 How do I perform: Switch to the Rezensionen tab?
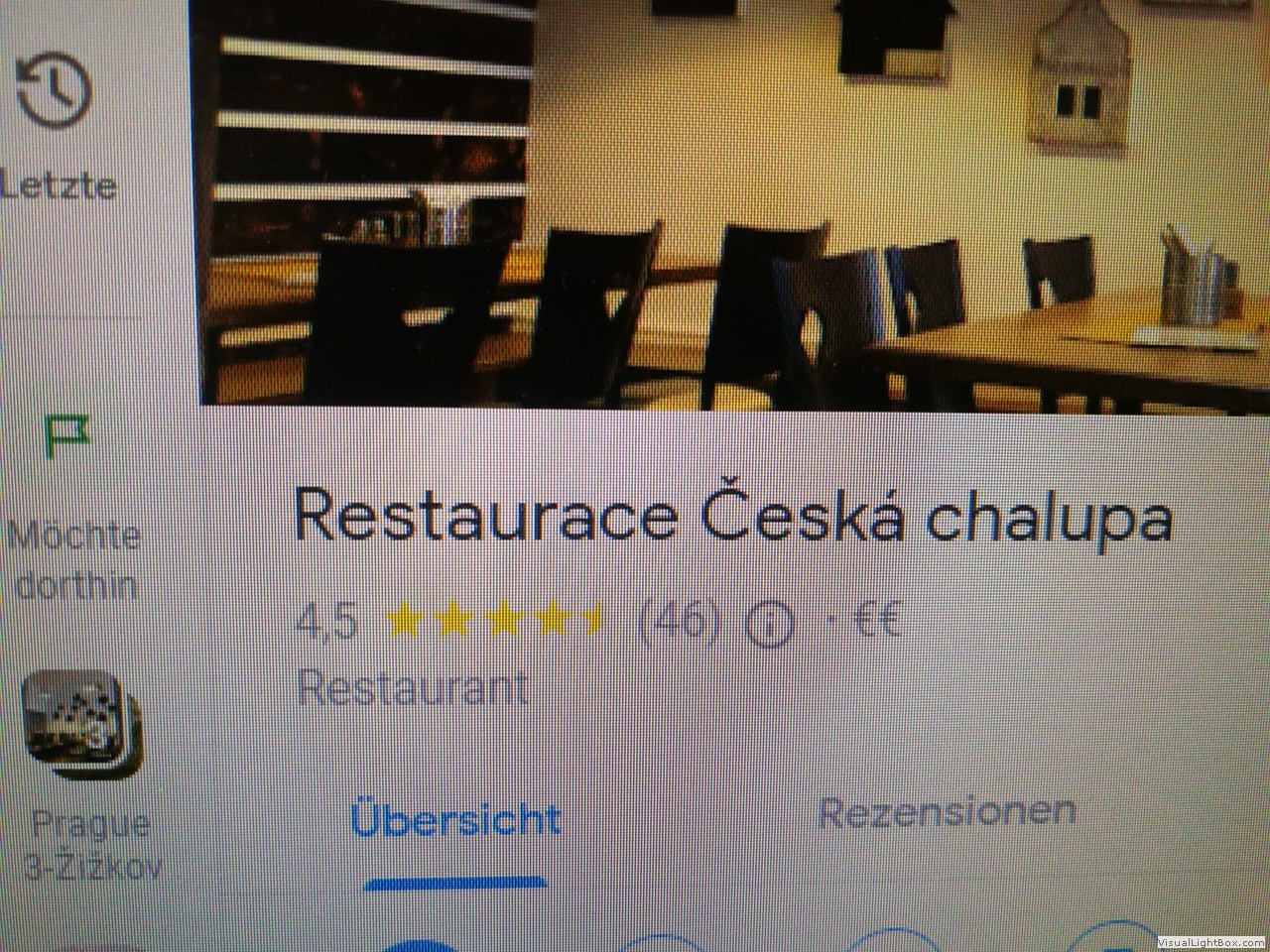click(947, 813)
